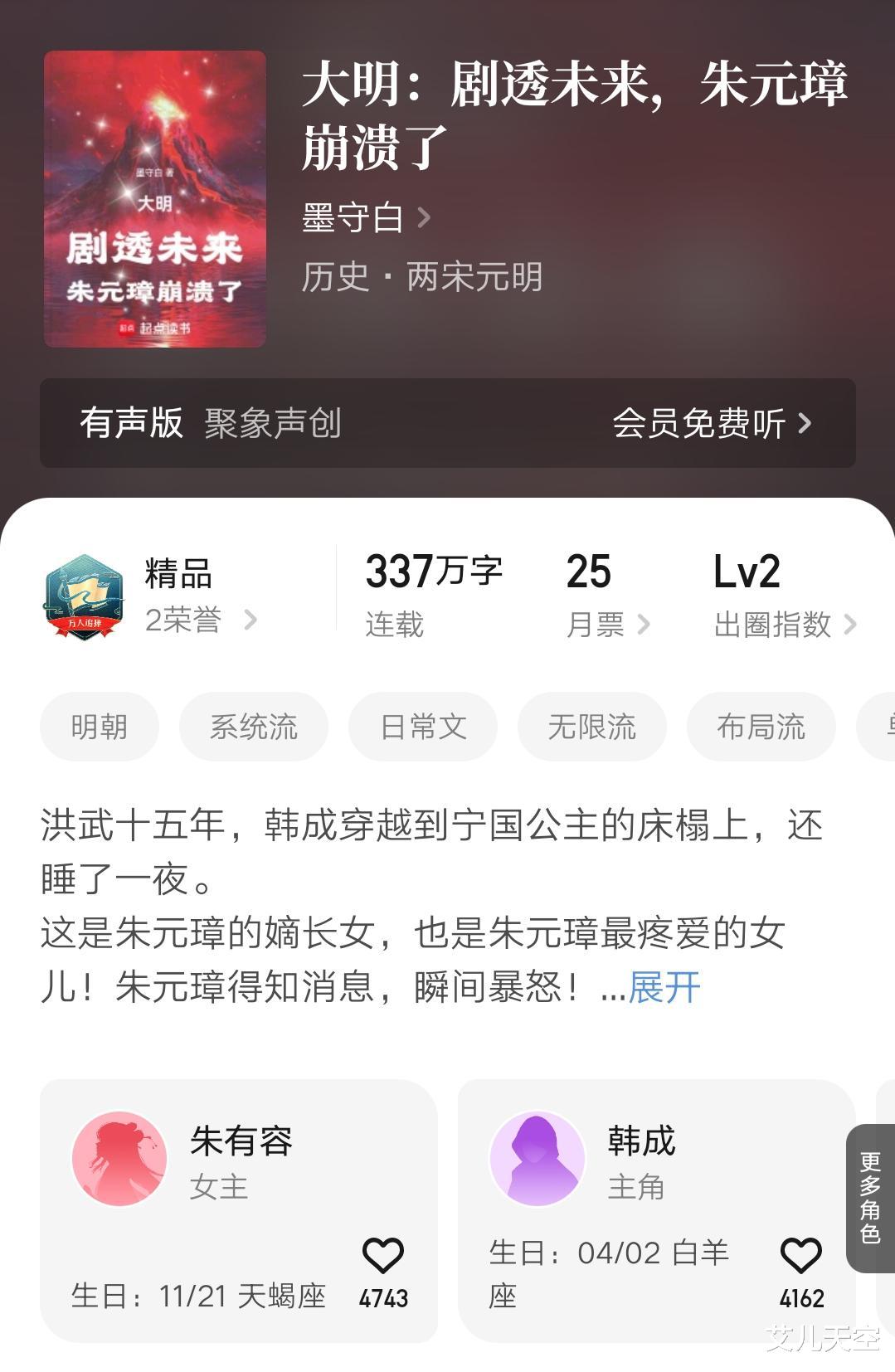Like the character 韩成
This screenshot has height=1372, width=895.
coord(801,1257)
